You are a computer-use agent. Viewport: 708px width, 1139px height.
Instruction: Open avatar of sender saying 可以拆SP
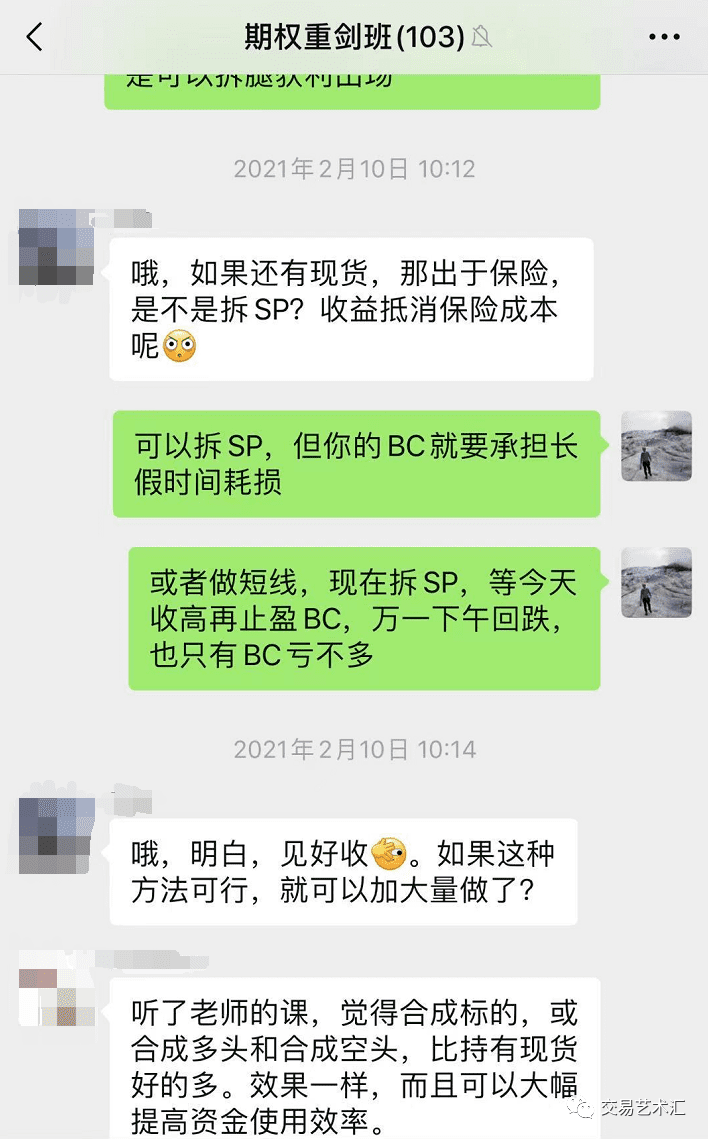(656, 446)
